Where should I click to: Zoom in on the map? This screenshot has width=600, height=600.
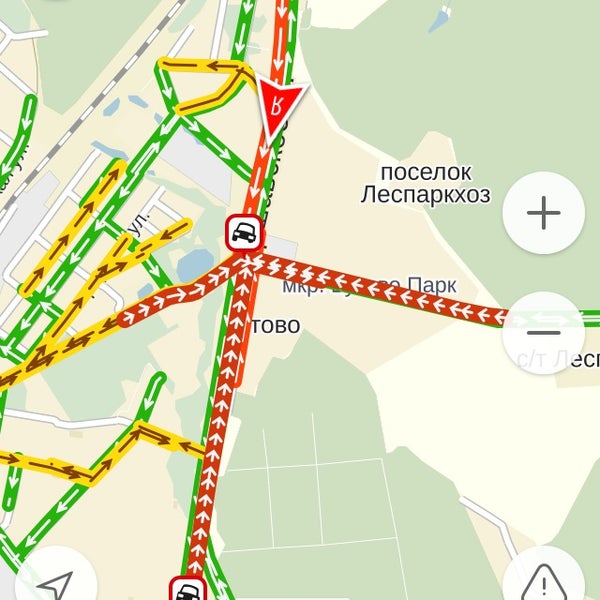coord(543,212)
